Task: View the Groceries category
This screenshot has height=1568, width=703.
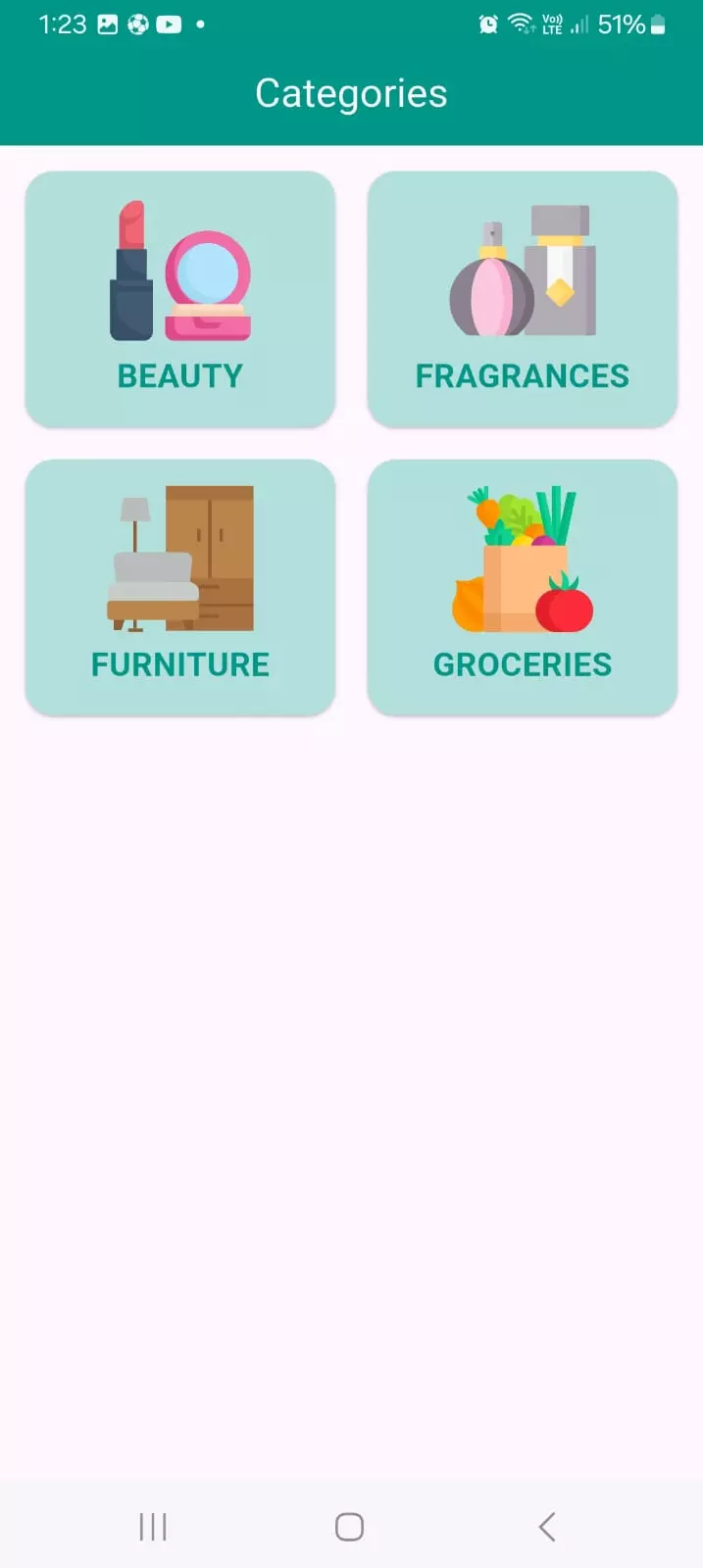Action: 523,588
